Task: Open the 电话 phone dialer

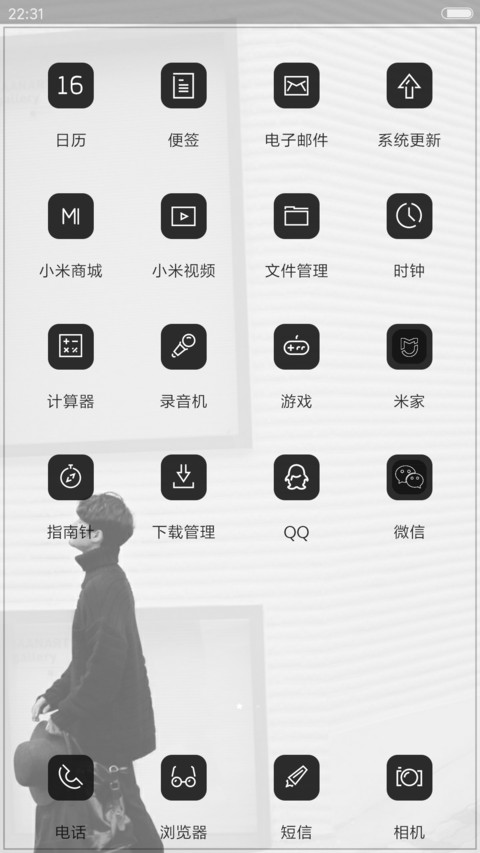Action: tap(71, 777)
